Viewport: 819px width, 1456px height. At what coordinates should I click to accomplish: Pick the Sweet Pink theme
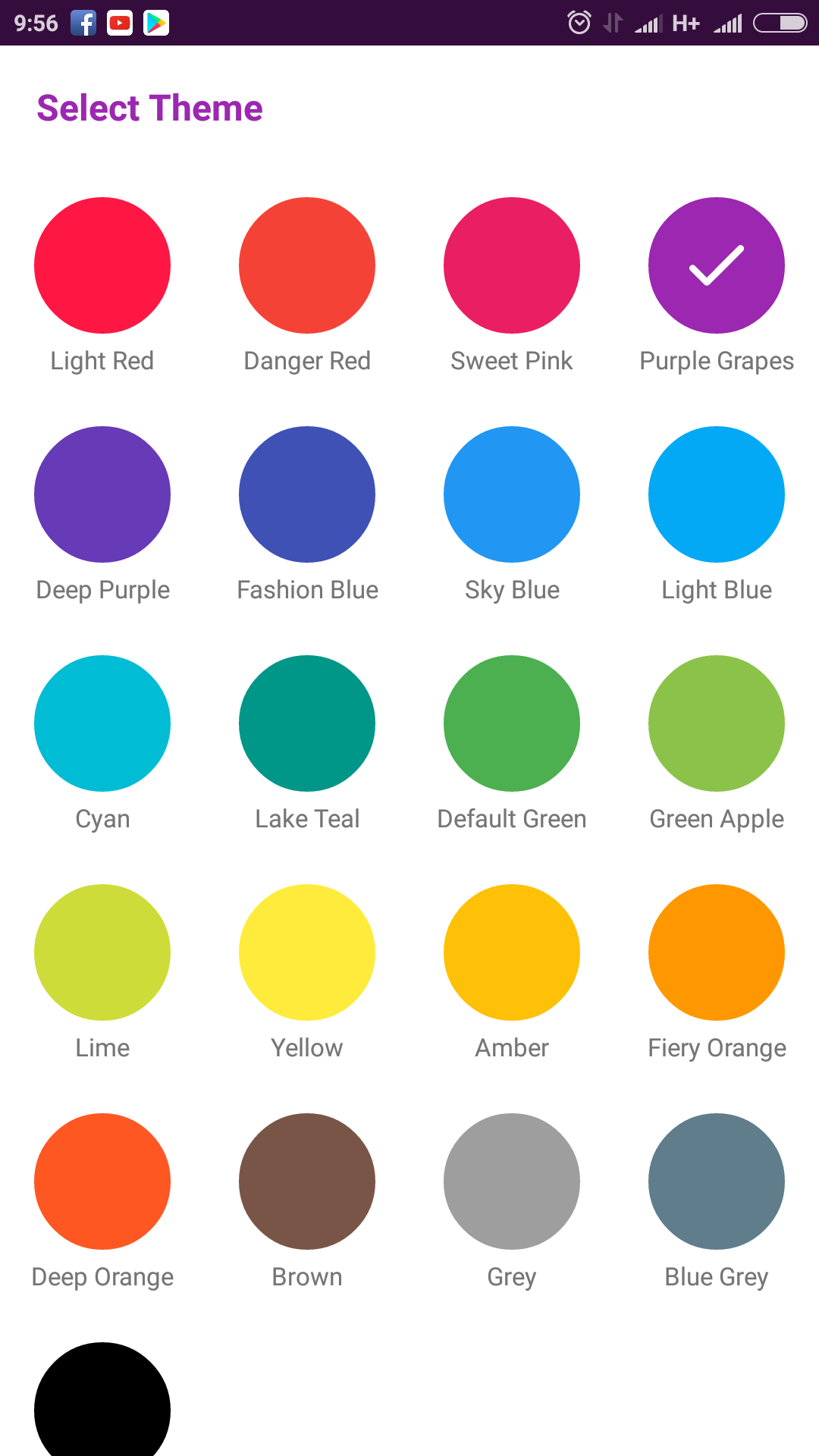click(x=512, y=265)
